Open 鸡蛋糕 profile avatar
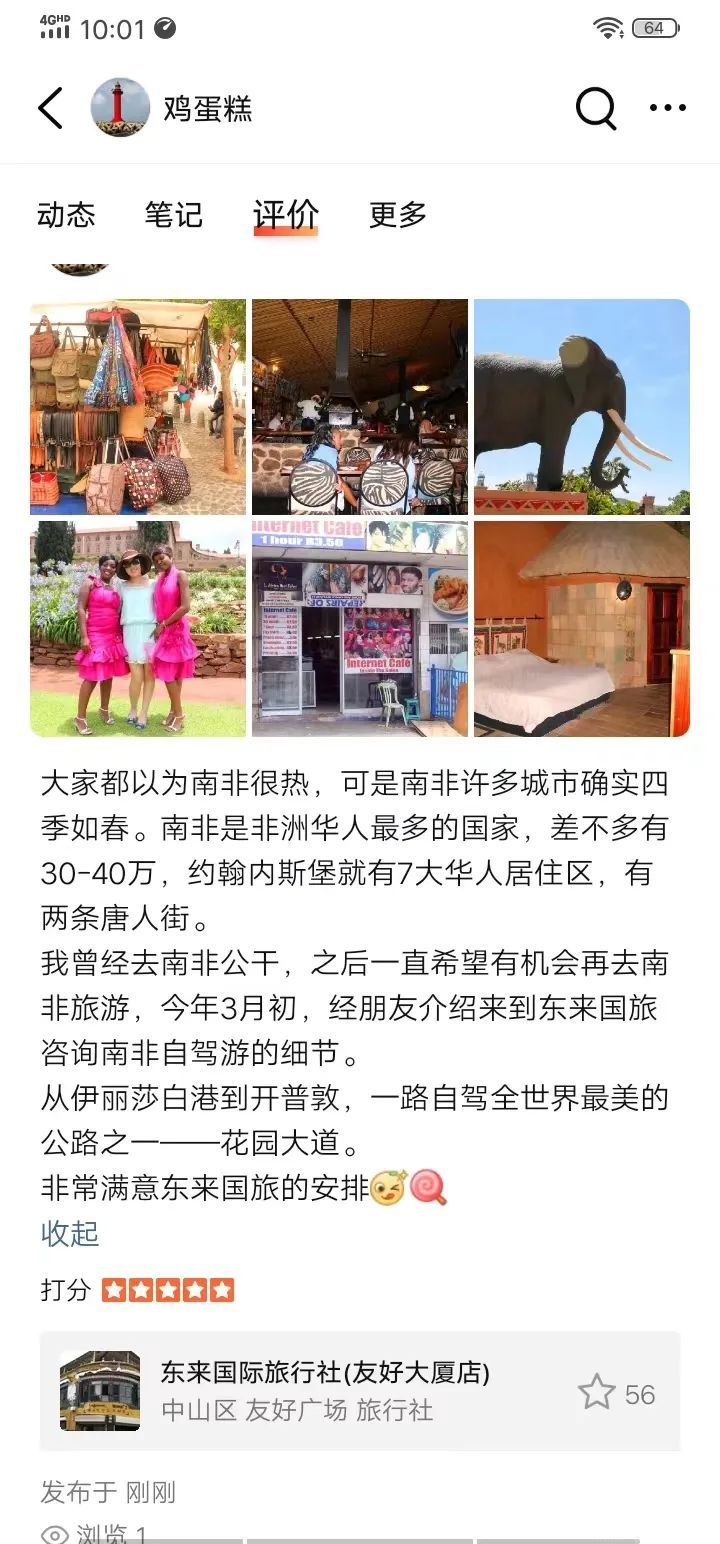Viewport: 720px width, 1544px height. tap(120, 108)
